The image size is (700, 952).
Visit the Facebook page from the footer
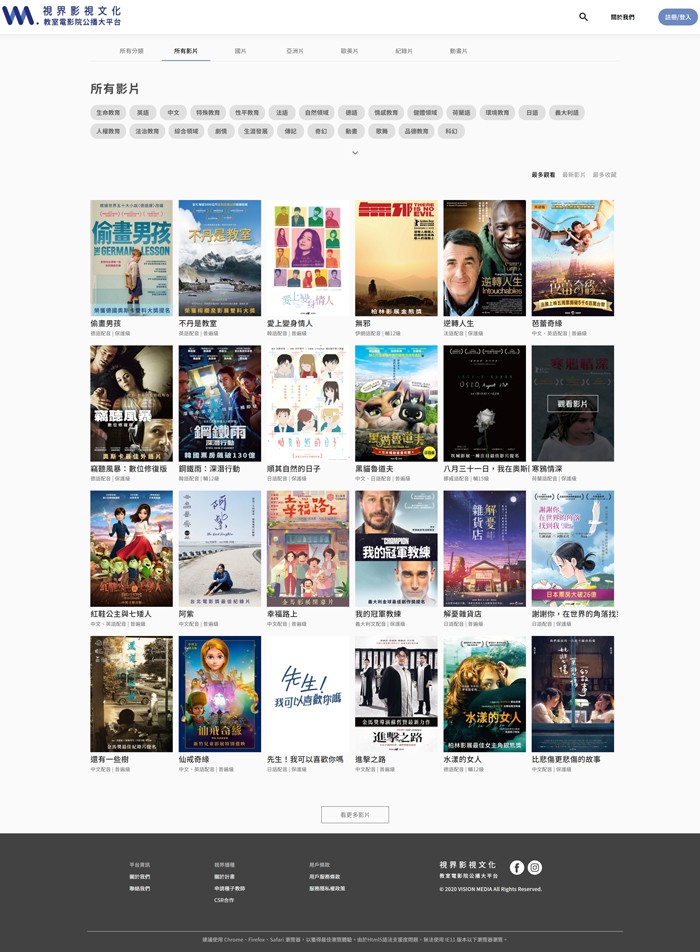(x=517, y=868)
